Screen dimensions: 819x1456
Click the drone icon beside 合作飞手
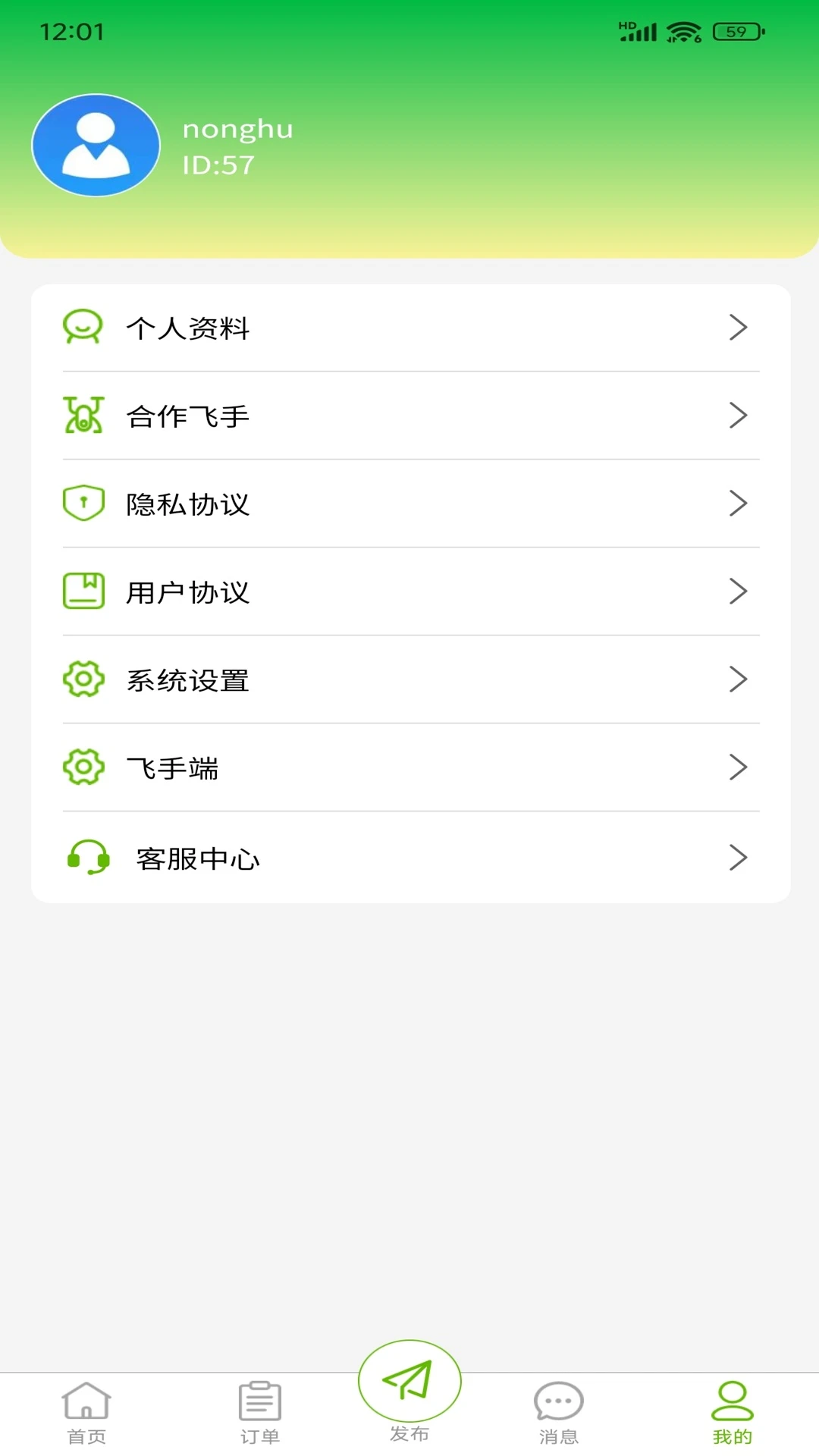pyautogui.click(x=85, y=416)
